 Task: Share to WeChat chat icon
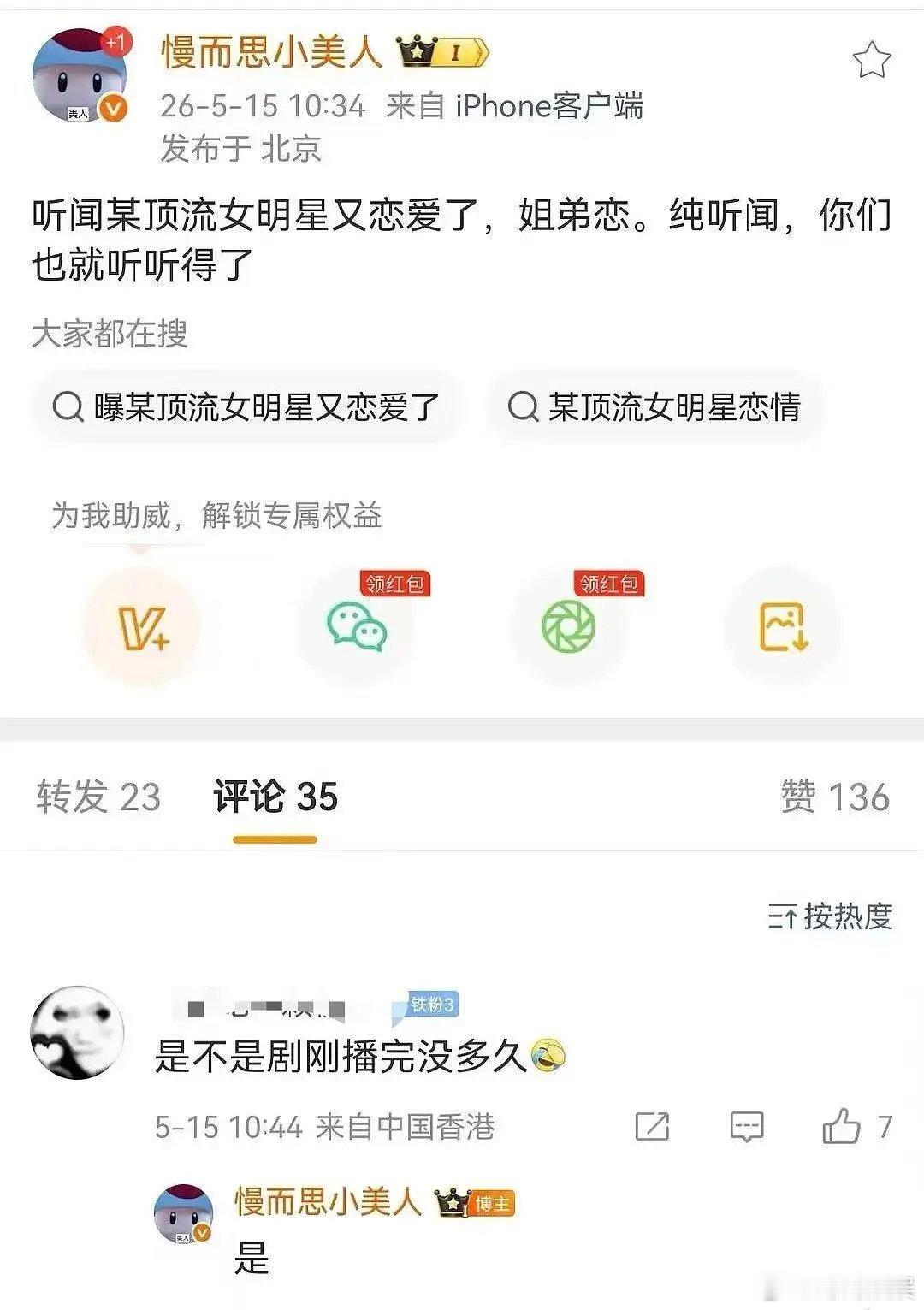356,627
